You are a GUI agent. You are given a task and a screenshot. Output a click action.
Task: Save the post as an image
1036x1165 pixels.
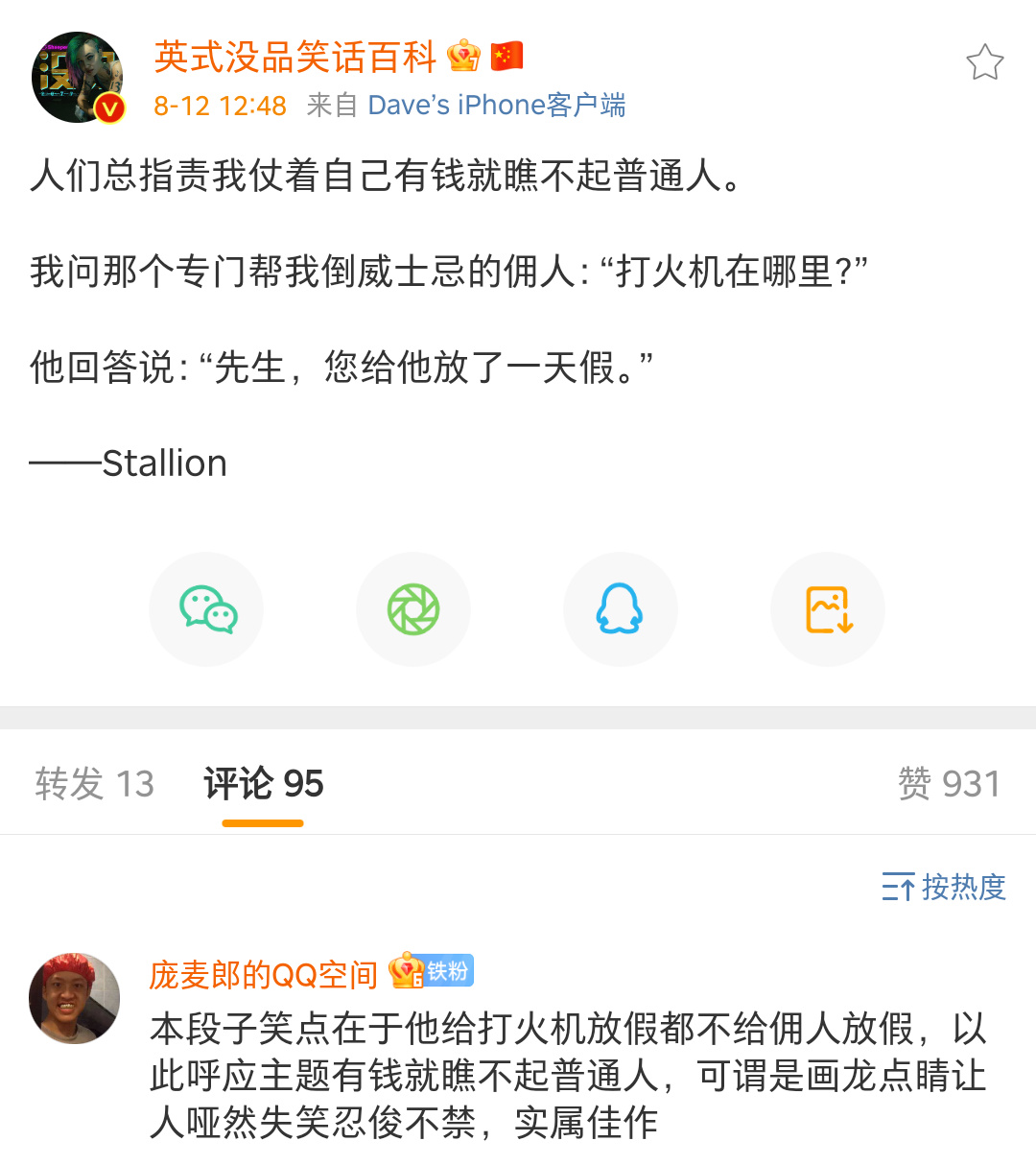[828, 609]
